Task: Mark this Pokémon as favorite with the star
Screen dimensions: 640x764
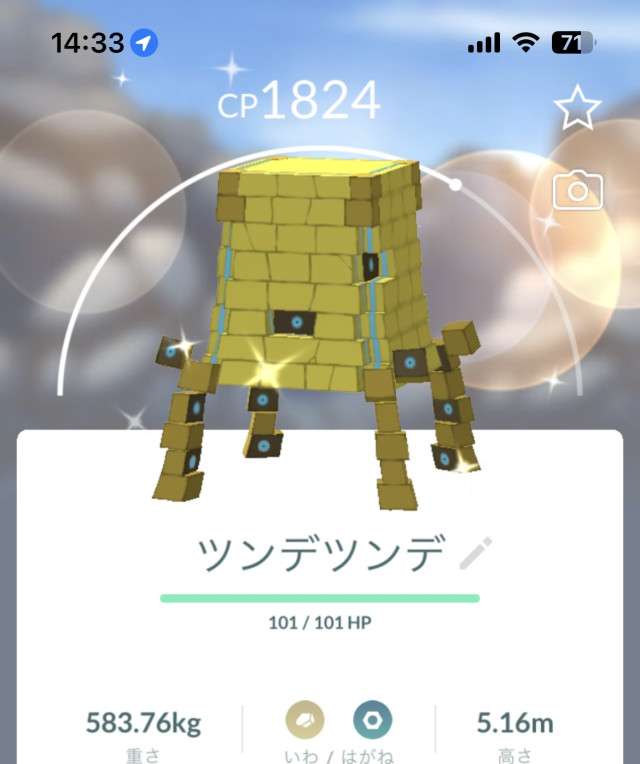Action: (577, 108)
